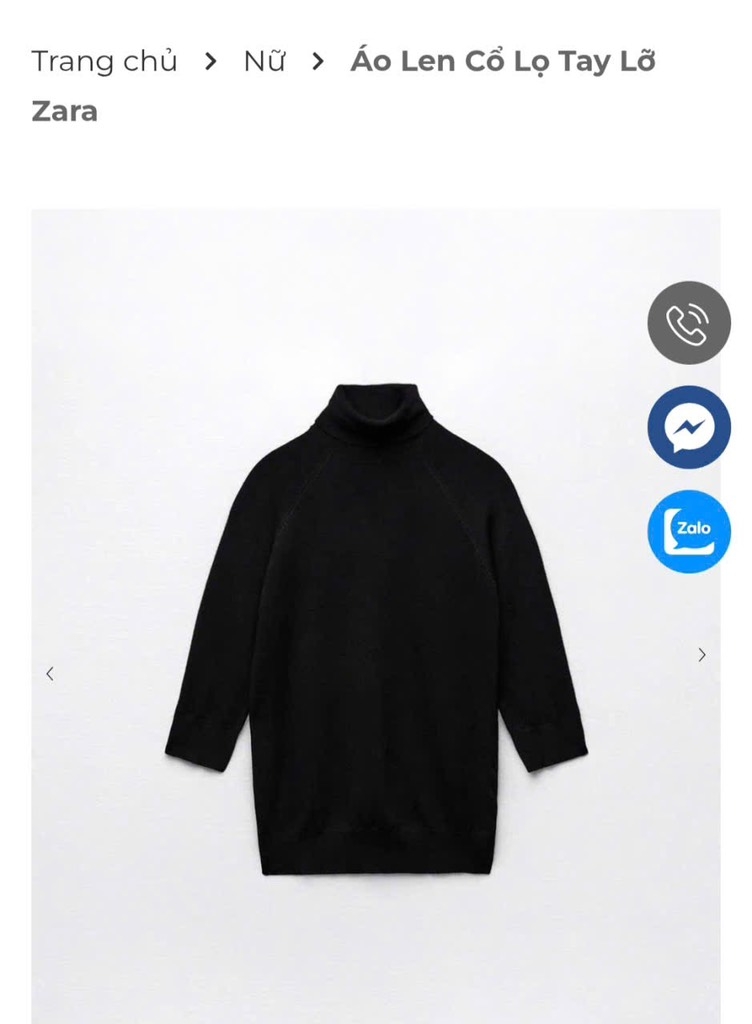Open the black turtleneck sweater image
This screenshot has width=752, height=1024.
click(x=376, y=630)
